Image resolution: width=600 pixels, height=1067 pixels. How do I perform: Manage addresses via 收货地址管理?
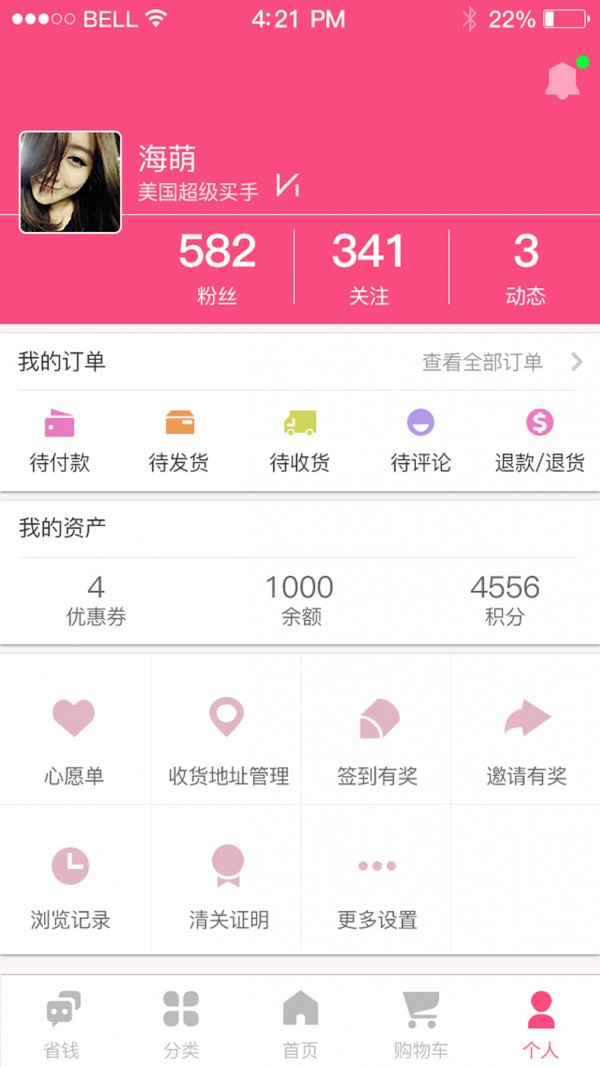227,740
